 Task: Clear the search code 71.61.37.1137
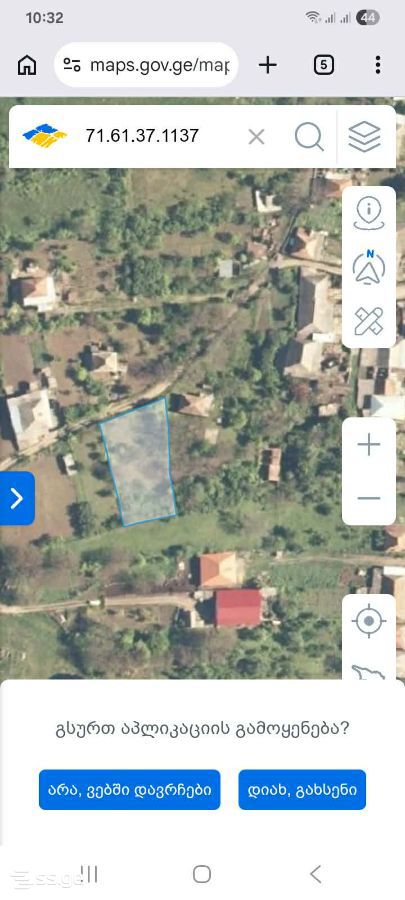(256, 137)
